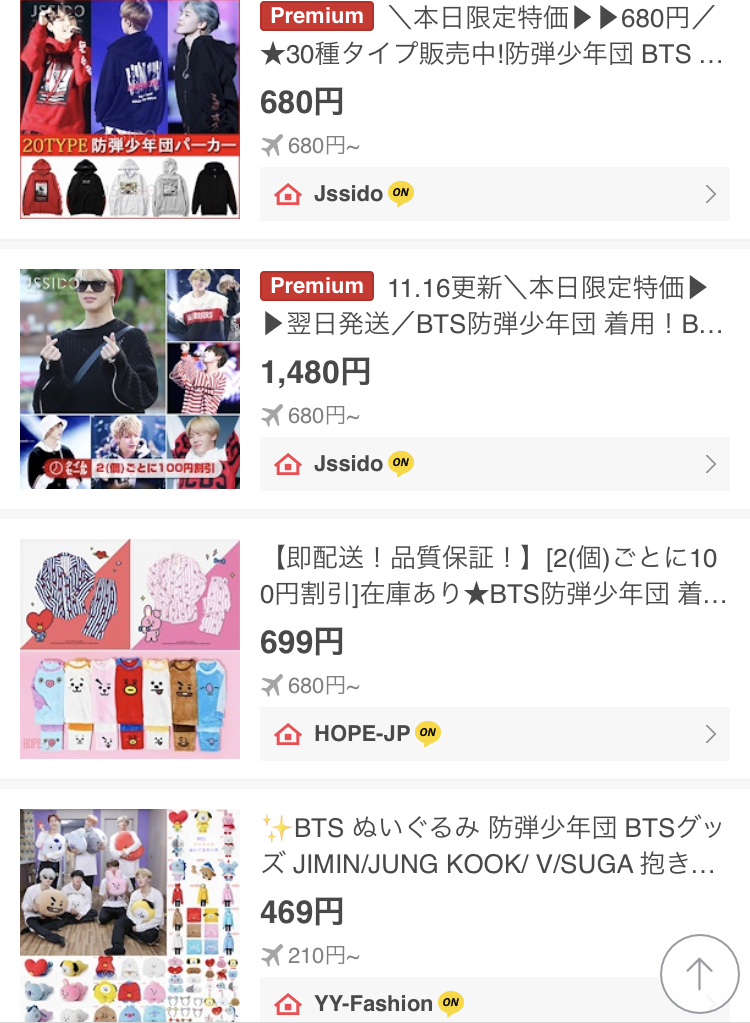Open the Jssido shop row under the 680円 item

[x=494, y=194]
